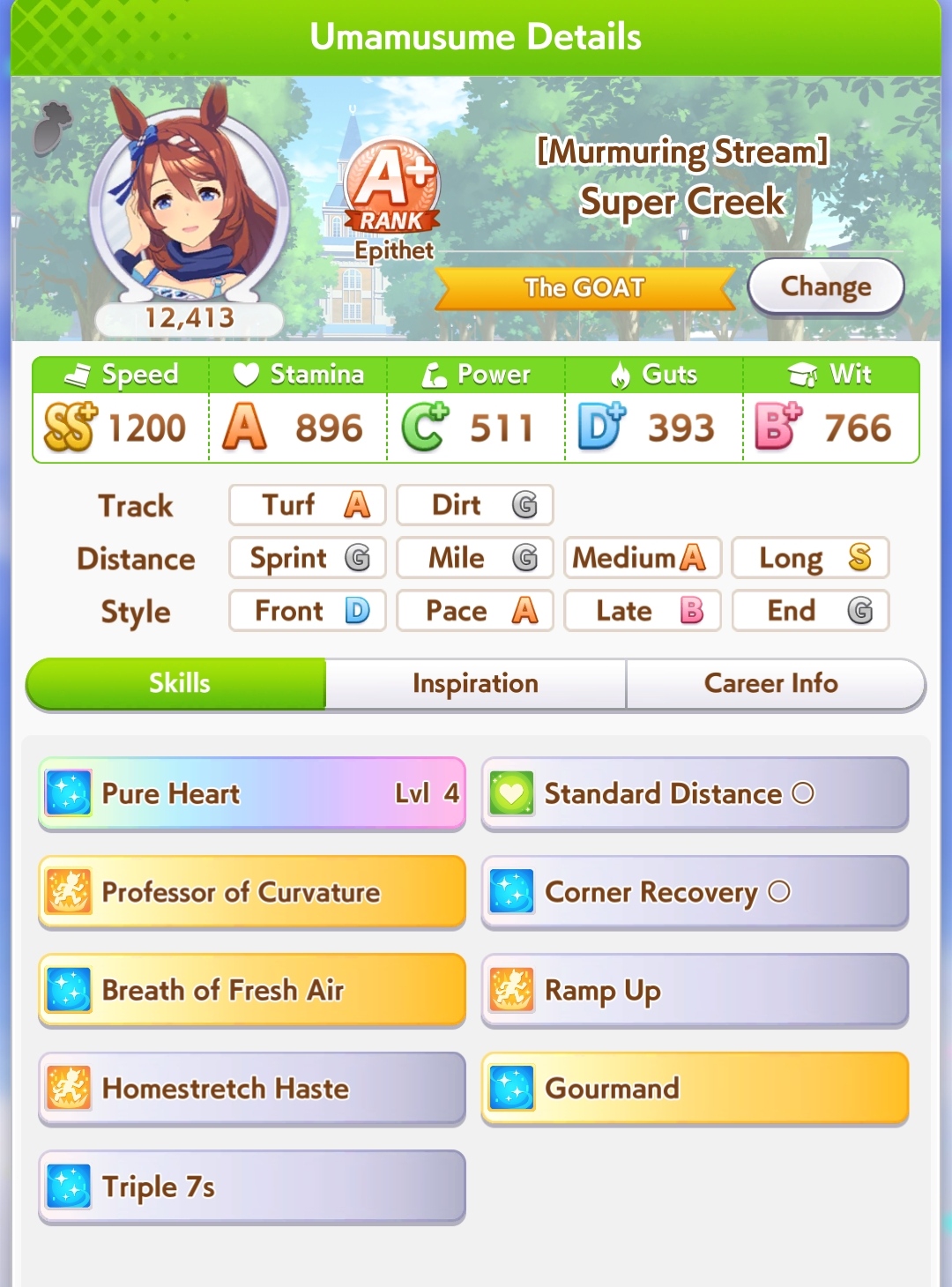Open Homestretch Haste skill details
The image size is (952, 1287).
(252, 1089)
